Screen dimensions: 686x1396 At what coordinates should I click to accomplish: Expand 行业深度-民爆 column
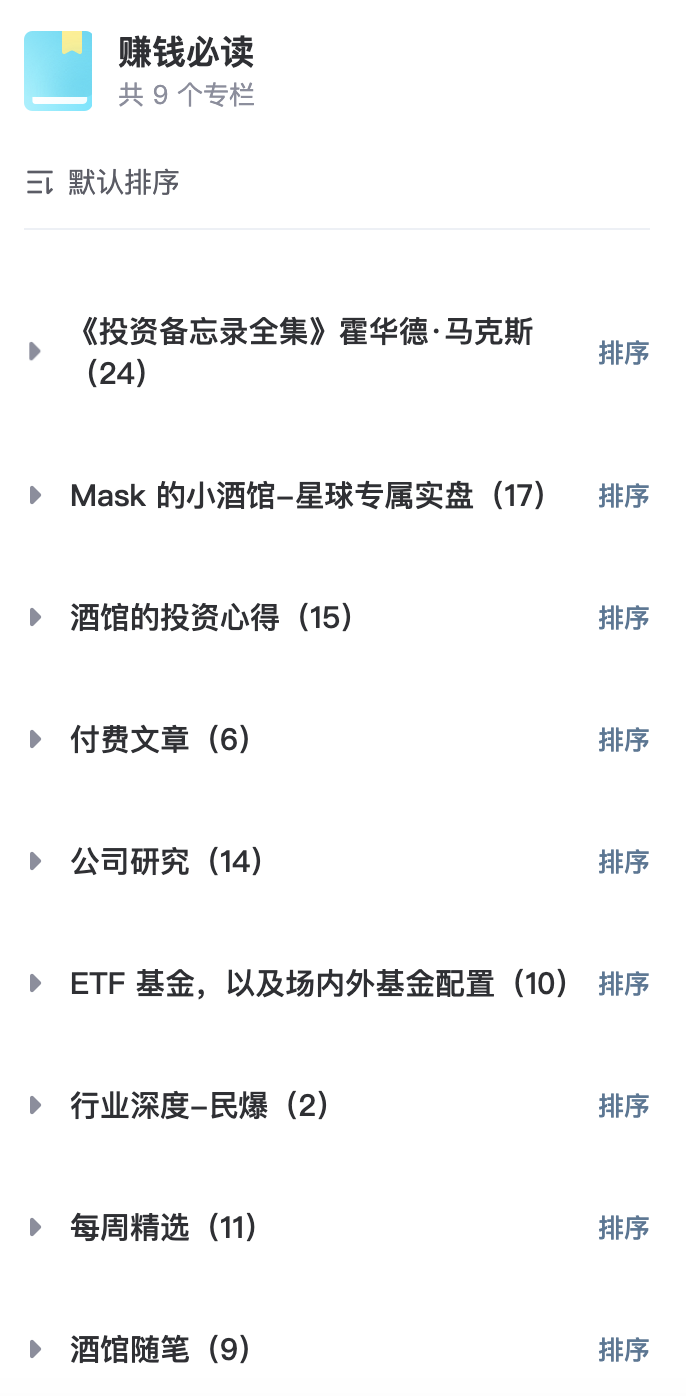(35, 1105)
